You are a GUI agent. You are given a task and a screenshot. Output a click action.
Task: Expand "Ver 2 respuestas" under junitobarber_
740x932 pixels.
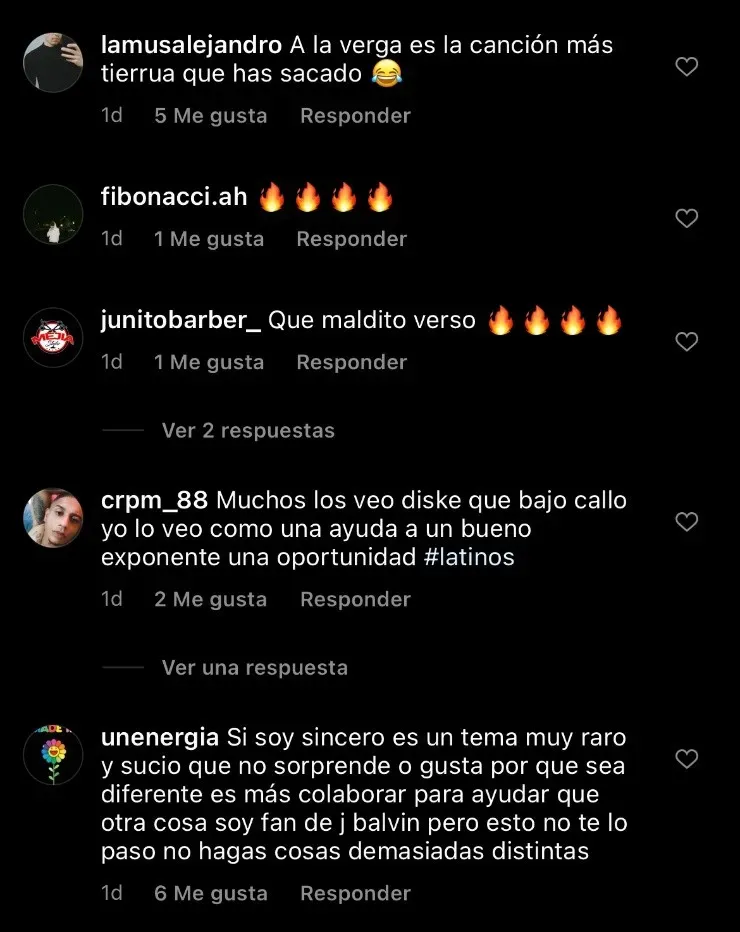pyautogui.click(x=248, y=431)
